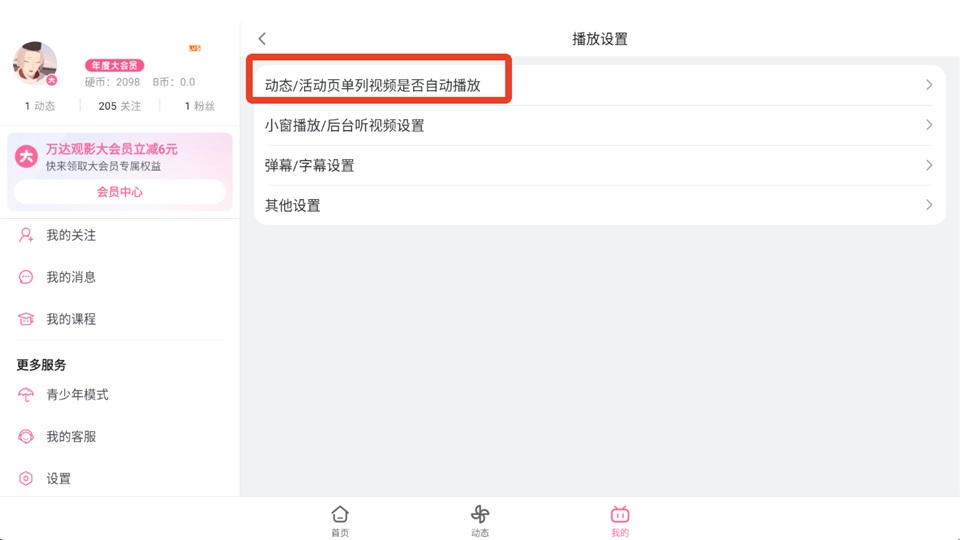960x540 pixels.
Task: Open 我的消息 in the sidebar
Action: (70, 277)
